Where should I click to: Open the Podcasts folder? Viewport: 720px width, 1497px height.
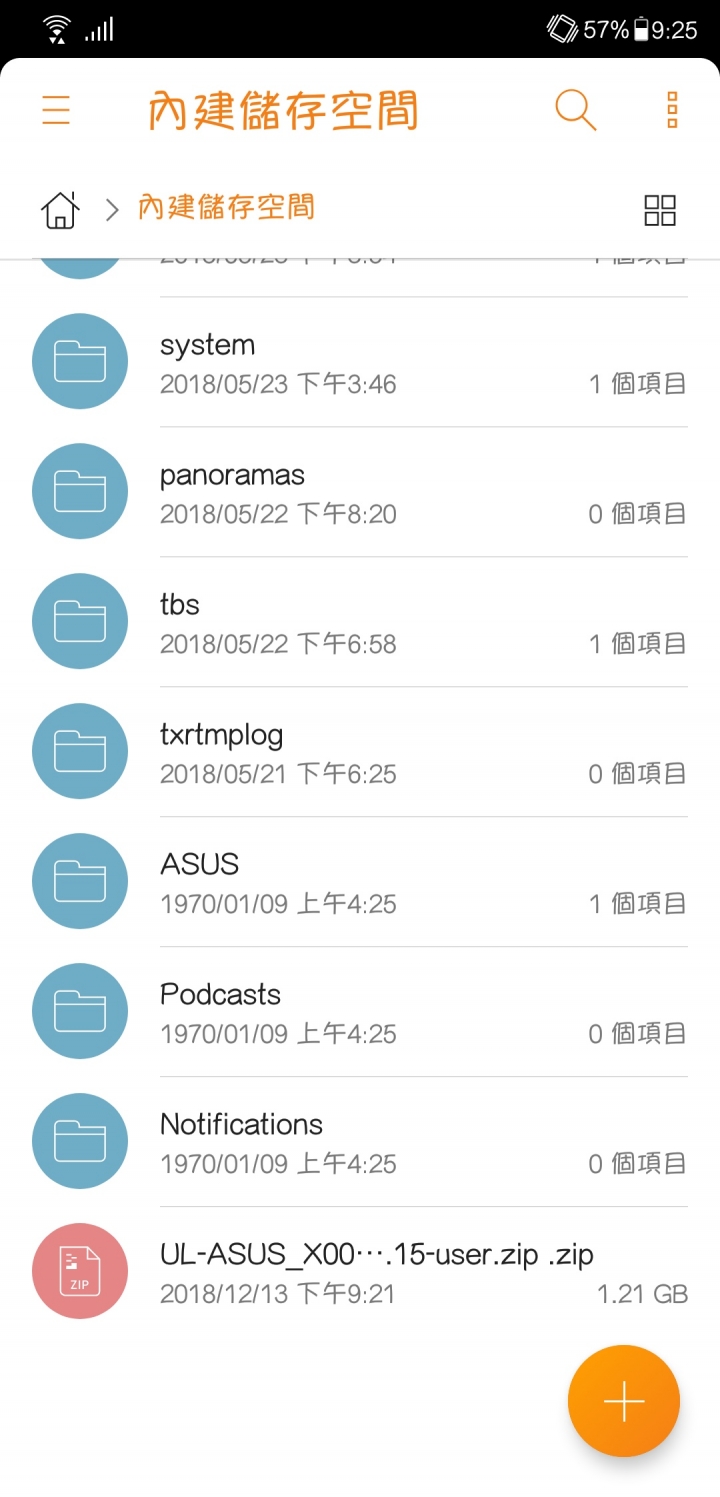click(x=360, y=1012)
